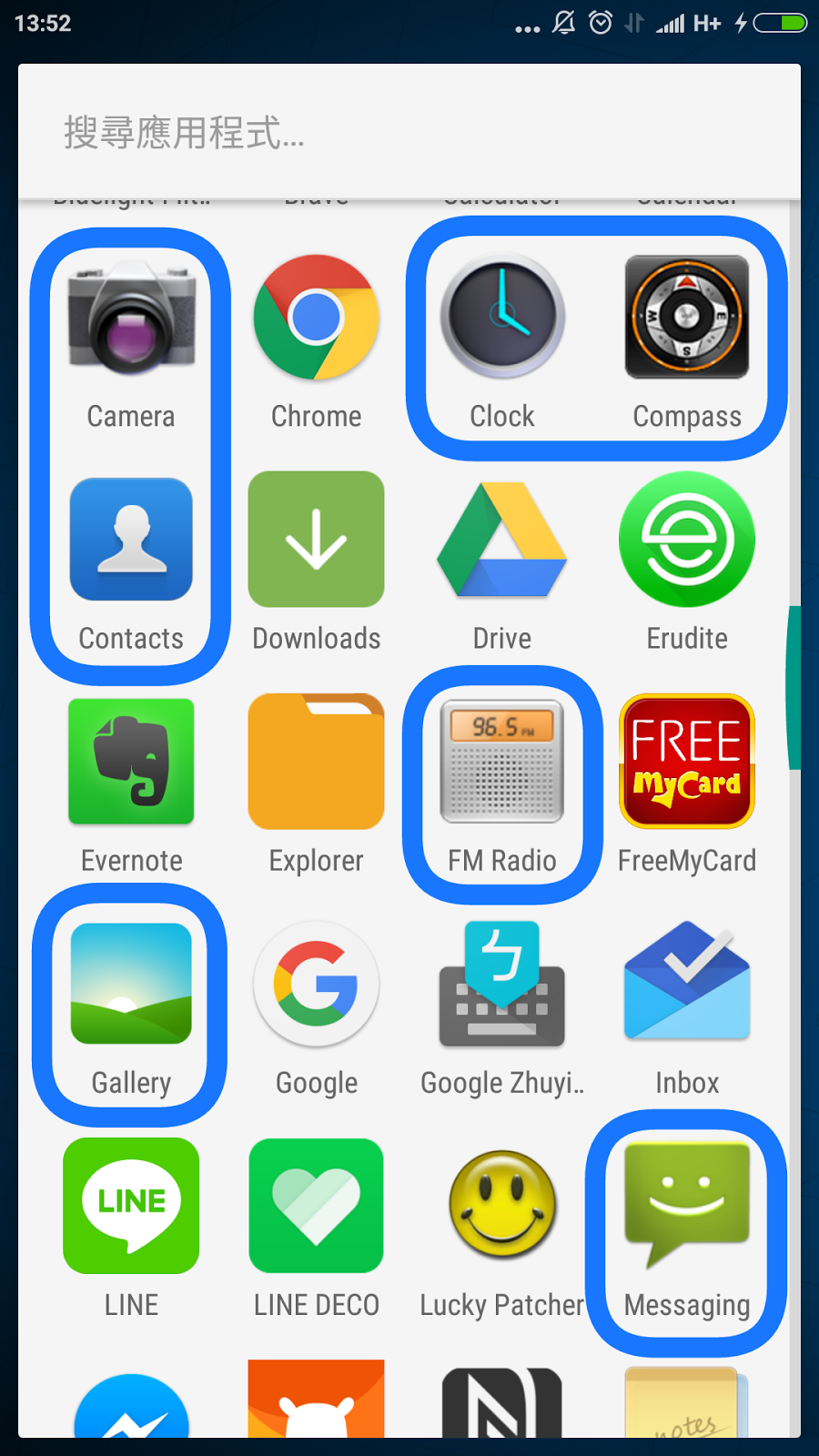
Task: Open the Downloads app
Action: pyautogui.click(x=317, y=541)
